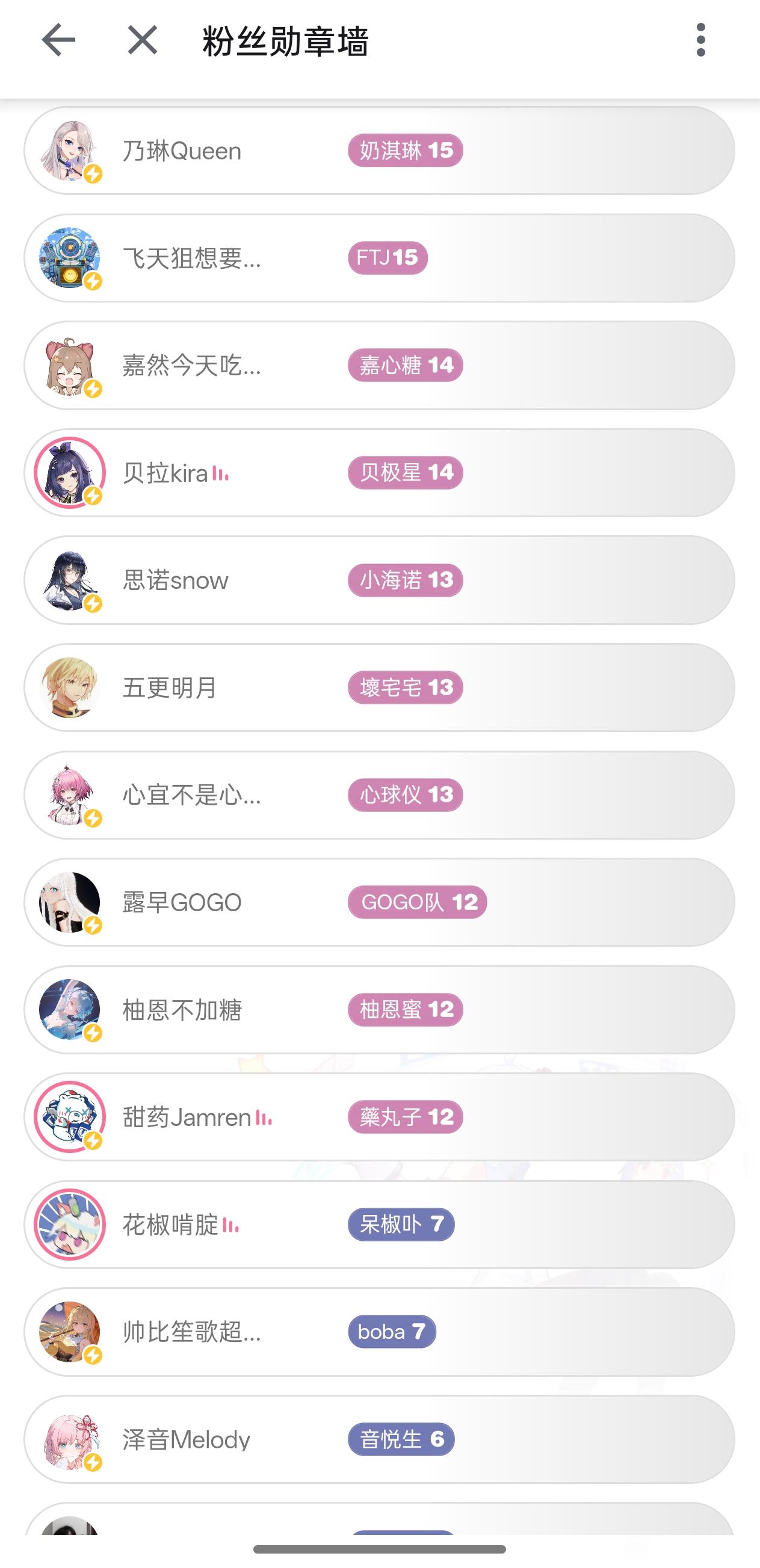View 思诺snow's entry

[378, 580]
